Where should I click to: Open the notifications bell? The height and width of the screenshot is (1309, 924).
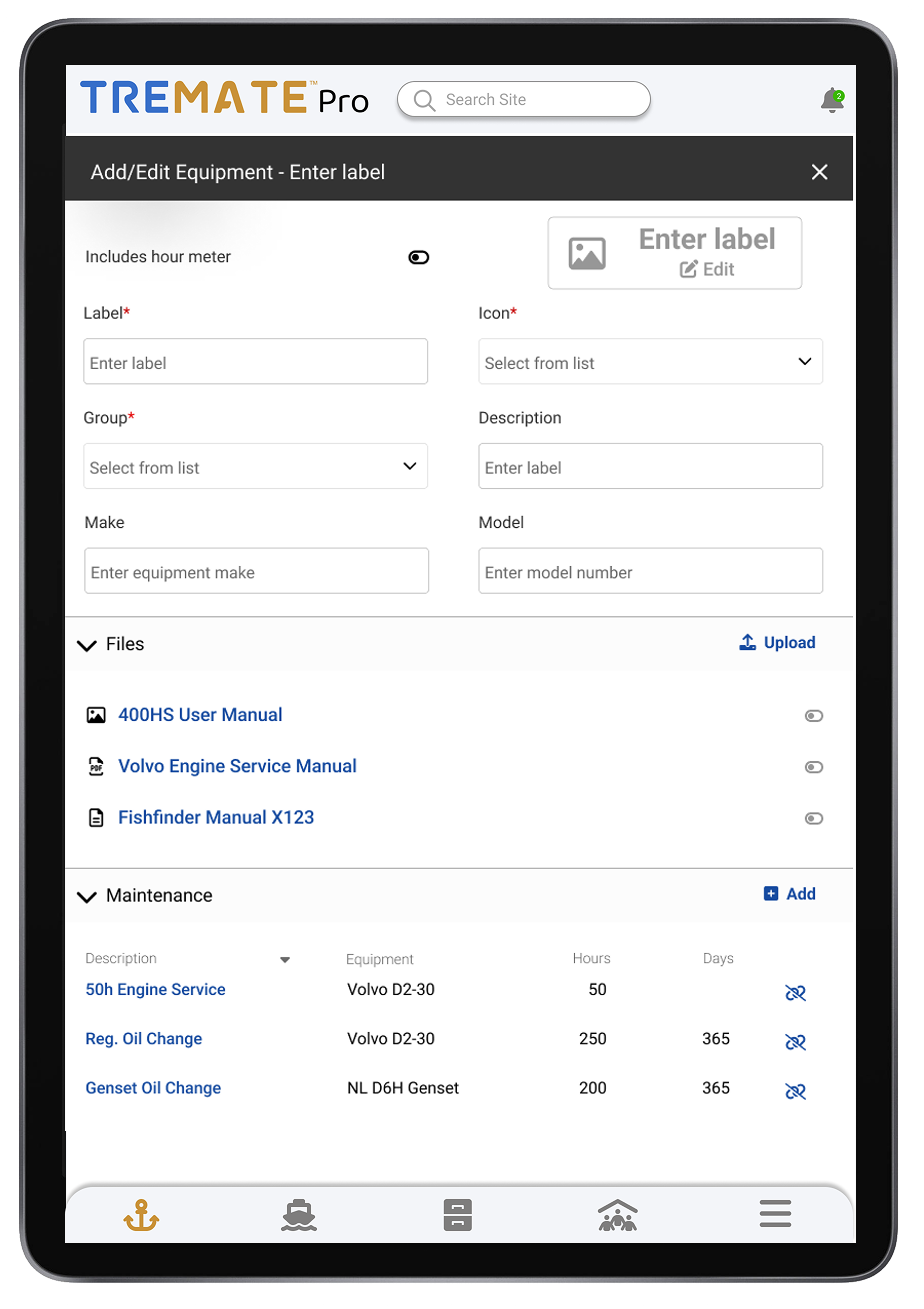point(831,100)
